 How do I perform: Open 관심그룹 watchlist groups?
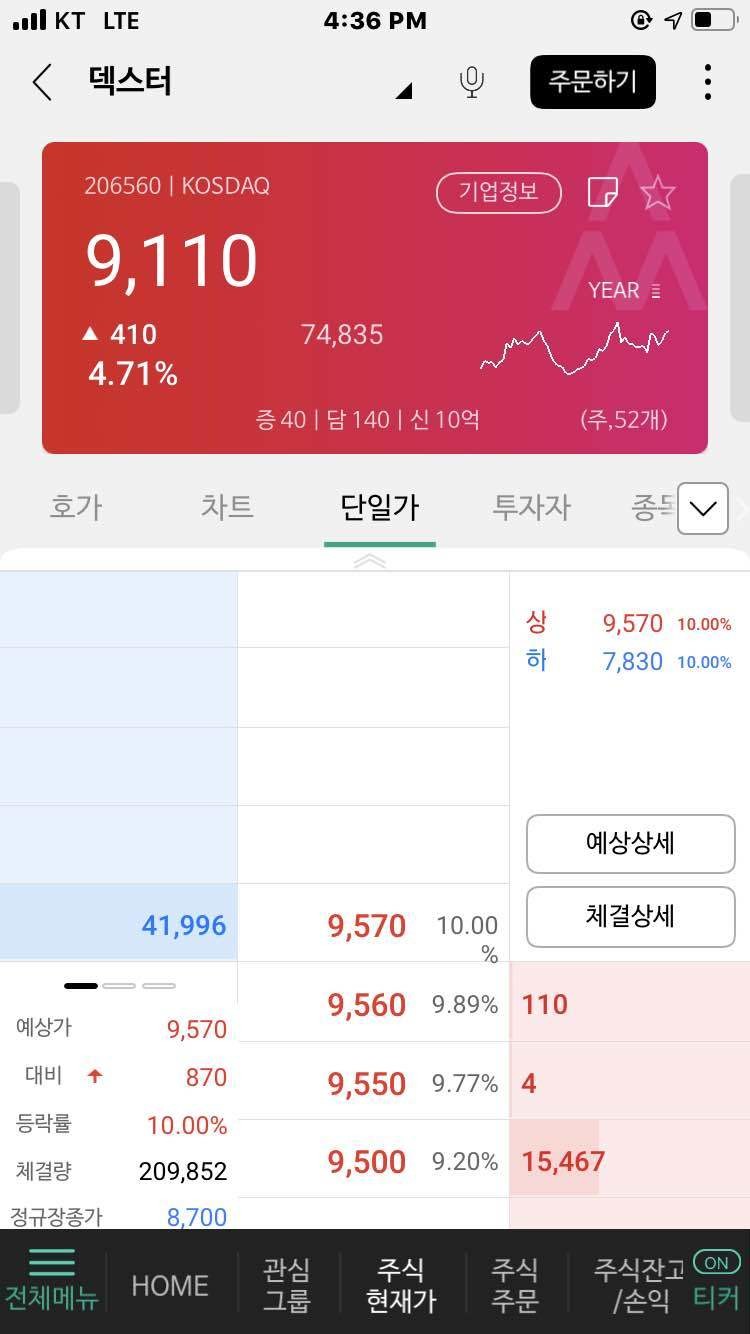pyautogui.click(x=287, y=1284)
